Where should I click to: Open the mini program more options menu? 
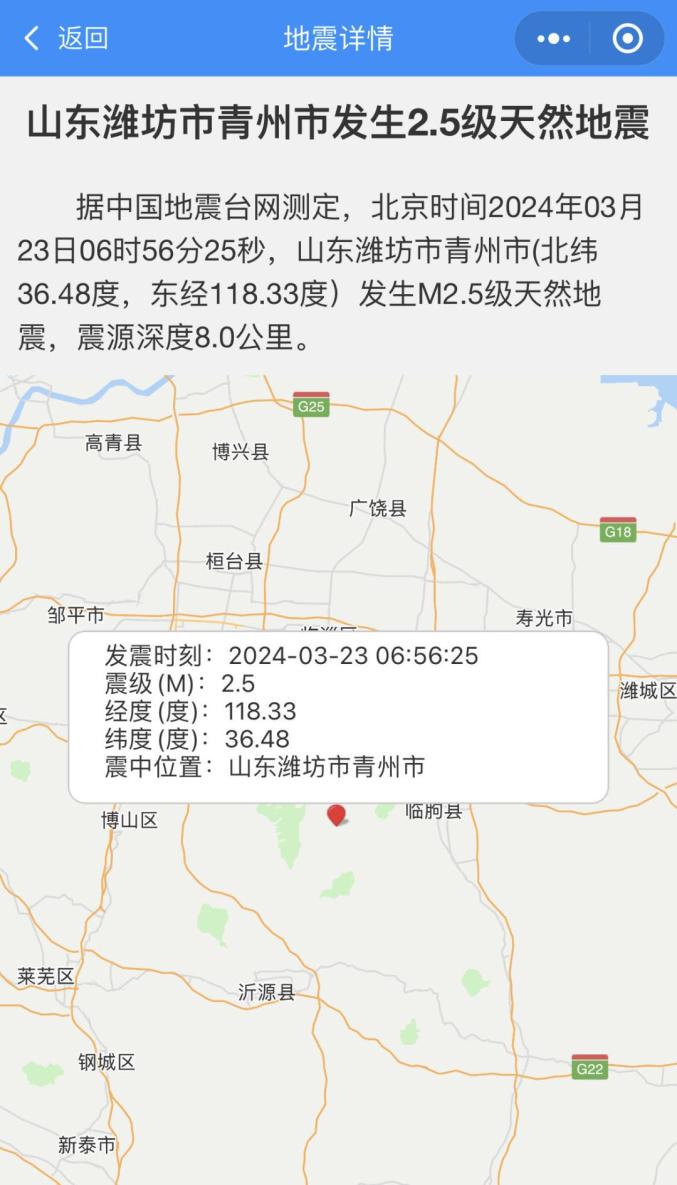pos(553,39)
